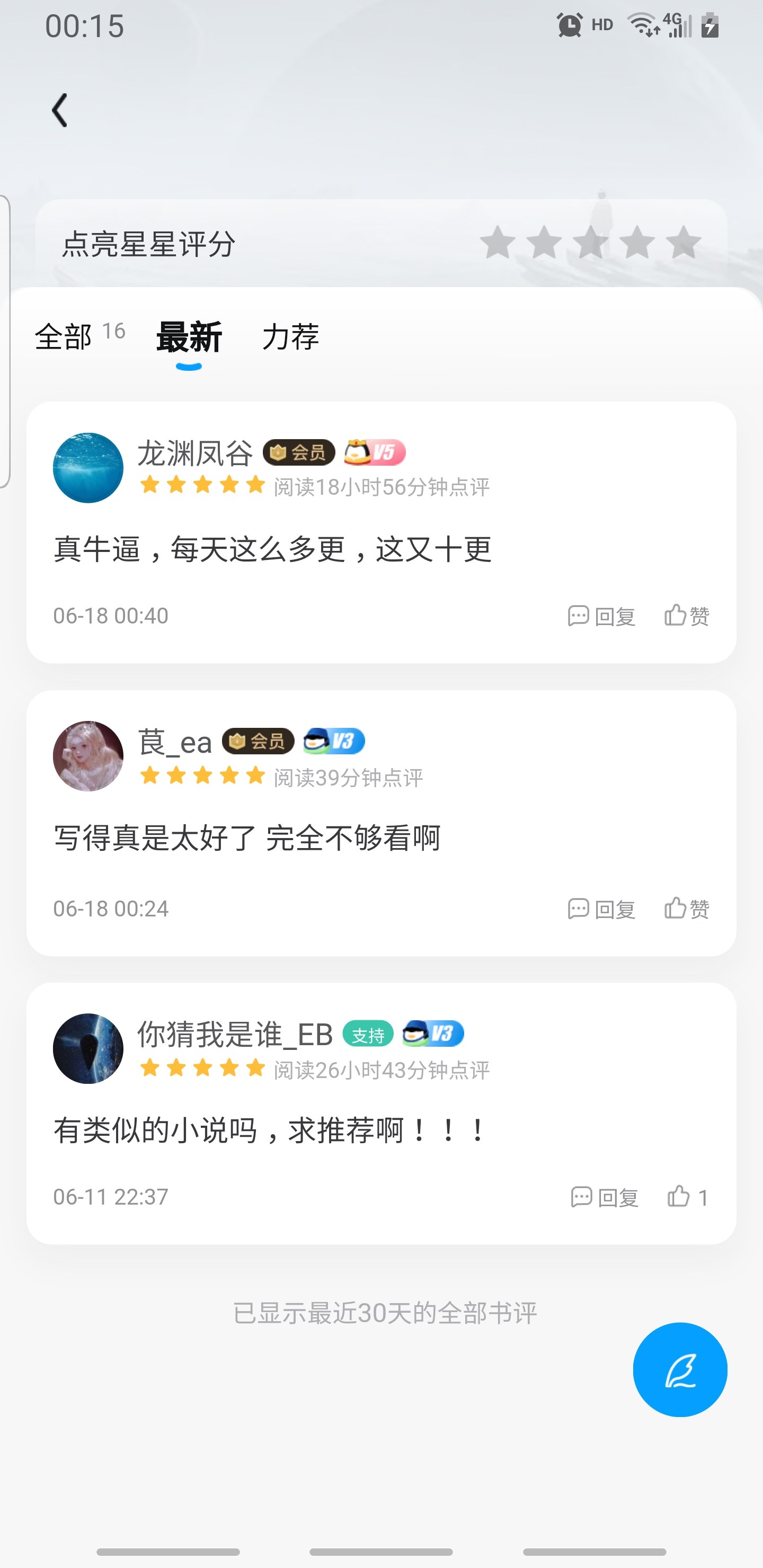
Task: Open 你猜我是谁_EB's avatar
Action: 88,1048
